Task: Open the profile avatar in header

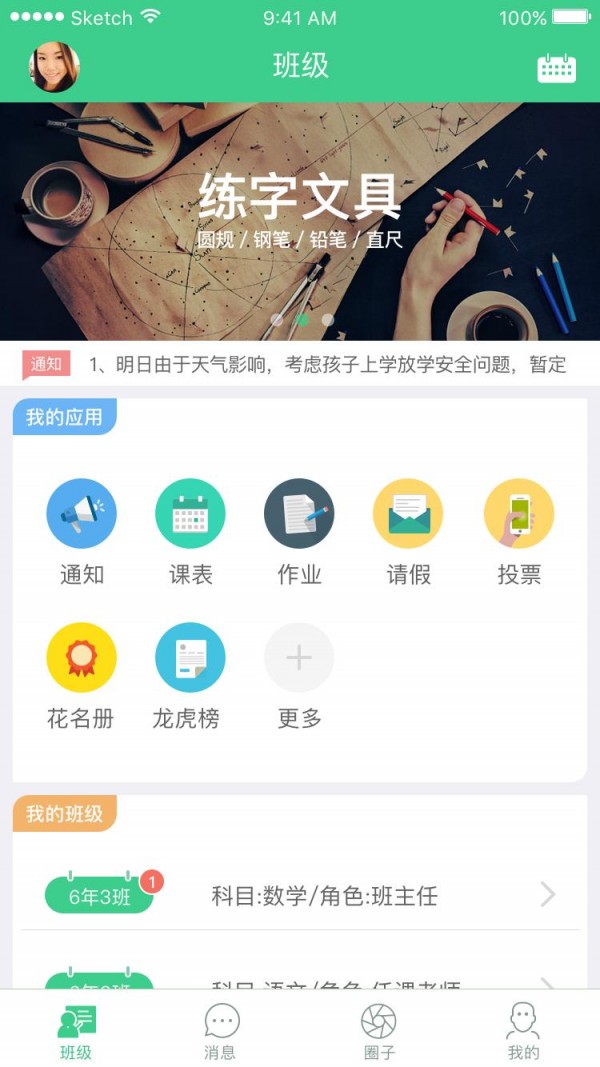Action: click(54, 67)
